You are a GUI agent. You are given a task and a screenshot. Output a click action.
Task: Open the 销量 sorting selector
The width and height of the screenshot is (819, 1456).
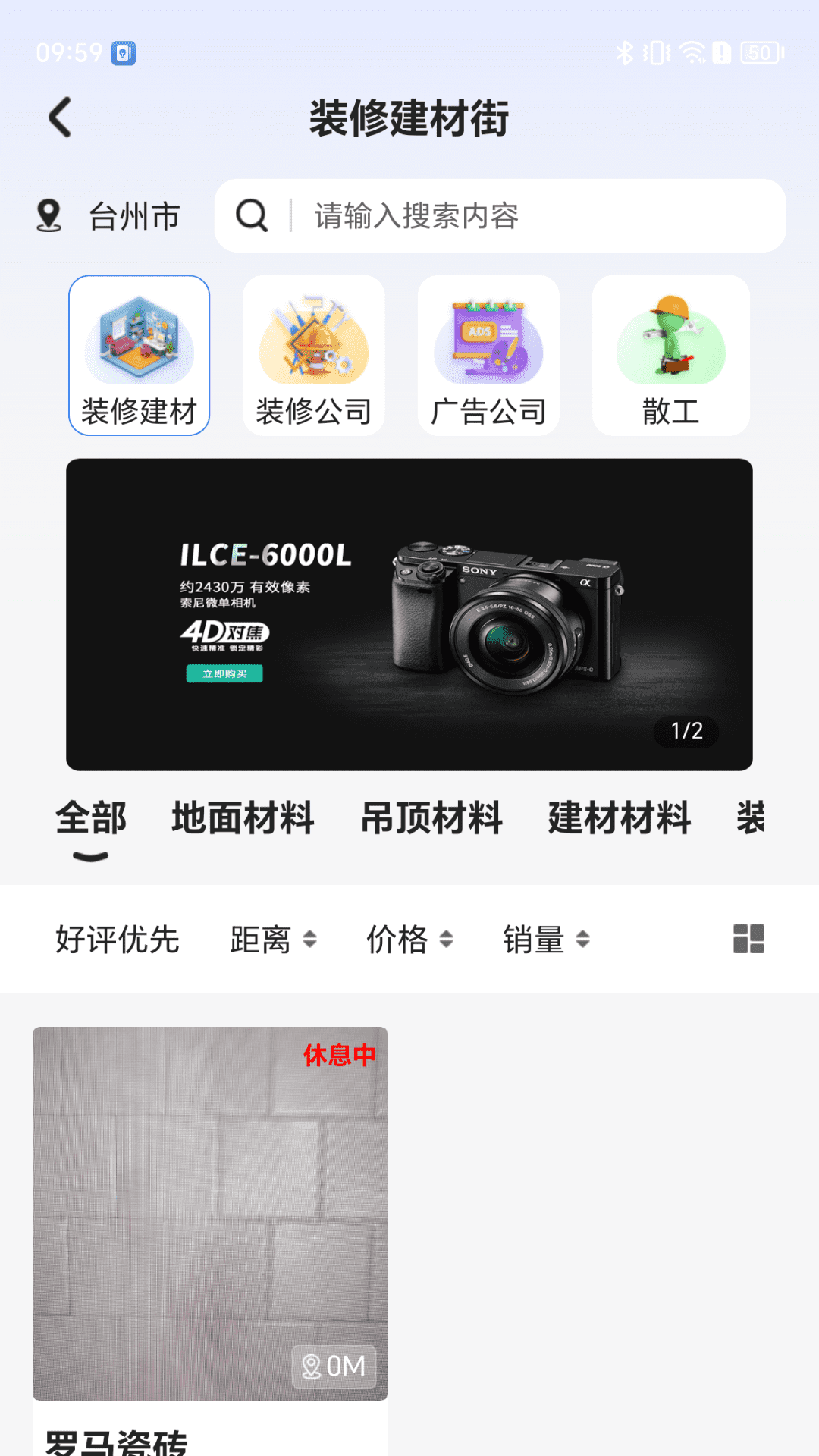tap(582, 940)
